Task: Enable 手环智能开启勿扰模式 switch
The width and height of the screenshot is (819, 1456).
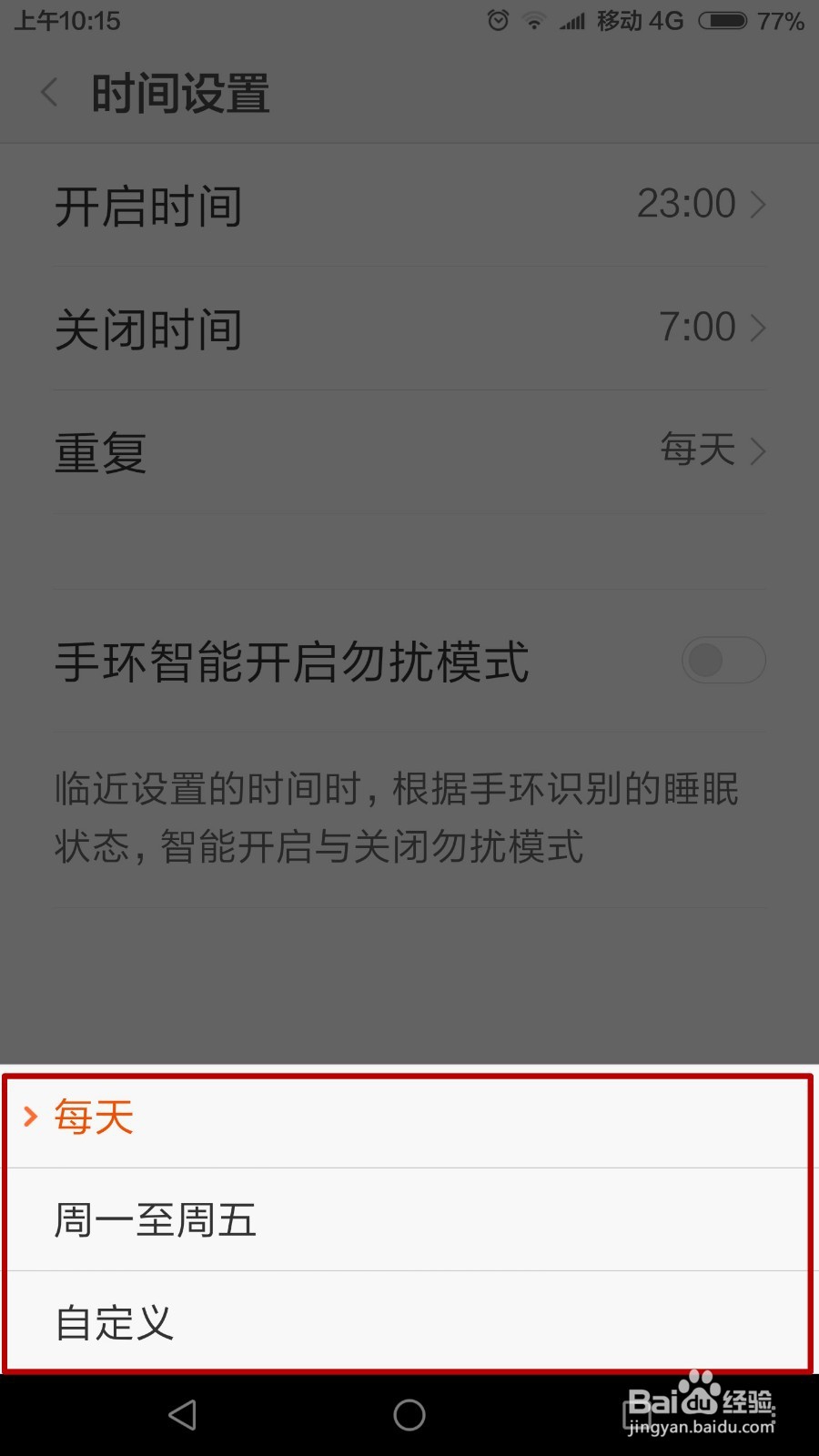Action: [x=723, y=660]
